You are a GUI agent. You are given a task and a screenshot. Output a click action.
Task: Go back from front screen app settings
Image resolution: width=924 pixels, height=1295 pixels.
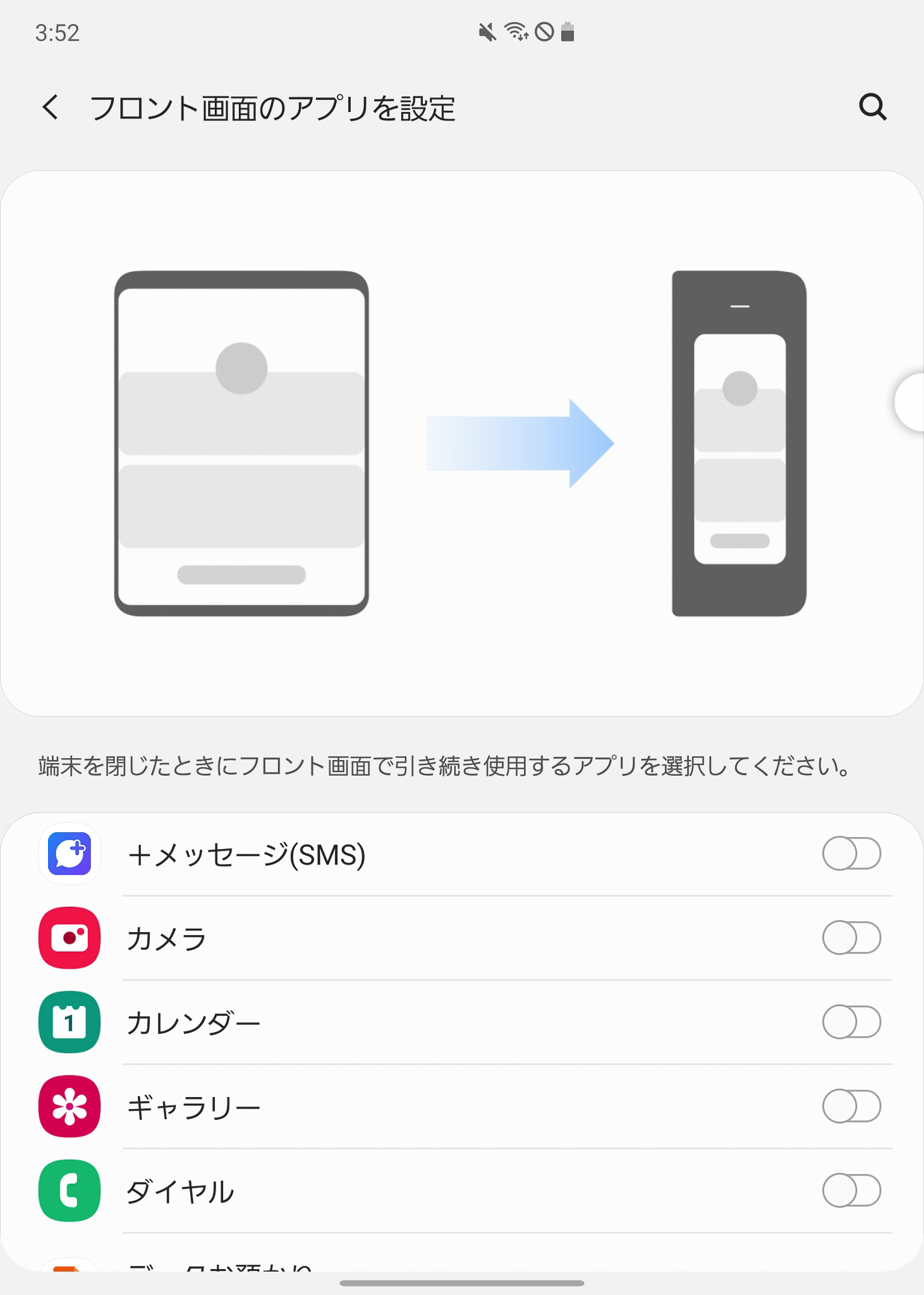(x=51, y=107)
